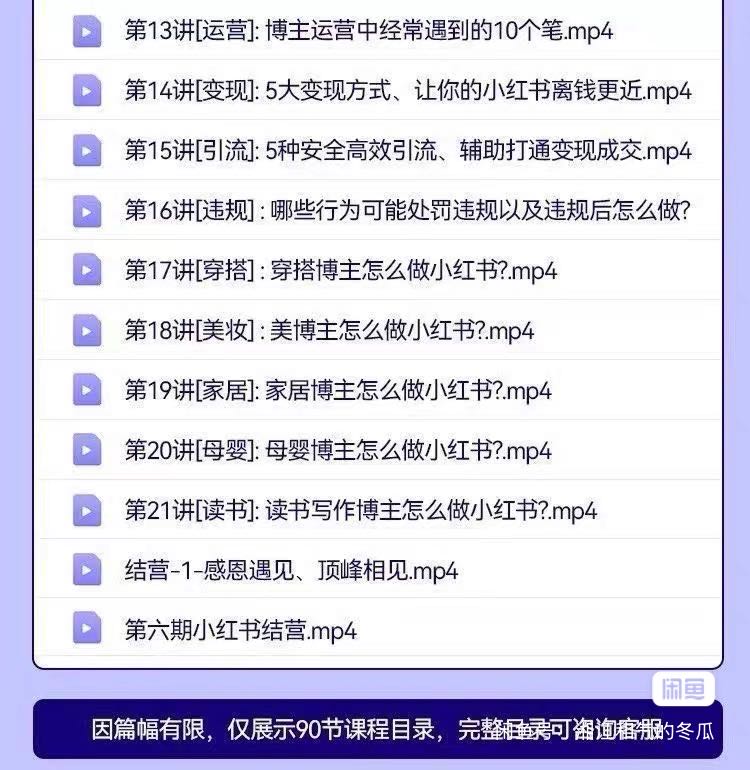Click the play icon for 第19讲[家居]
Viewport: 750px width, 770px height.
click(87, 391)
